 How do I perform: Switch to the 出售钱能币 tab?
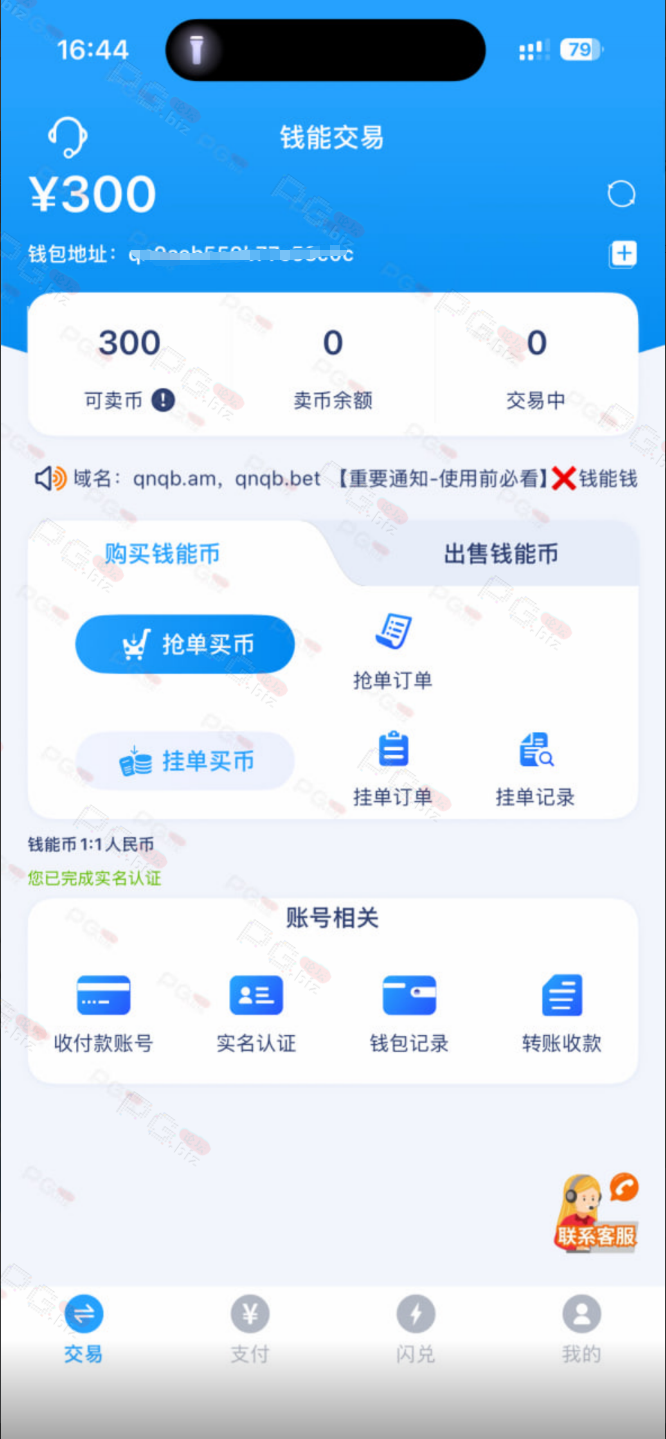point(500,554)
